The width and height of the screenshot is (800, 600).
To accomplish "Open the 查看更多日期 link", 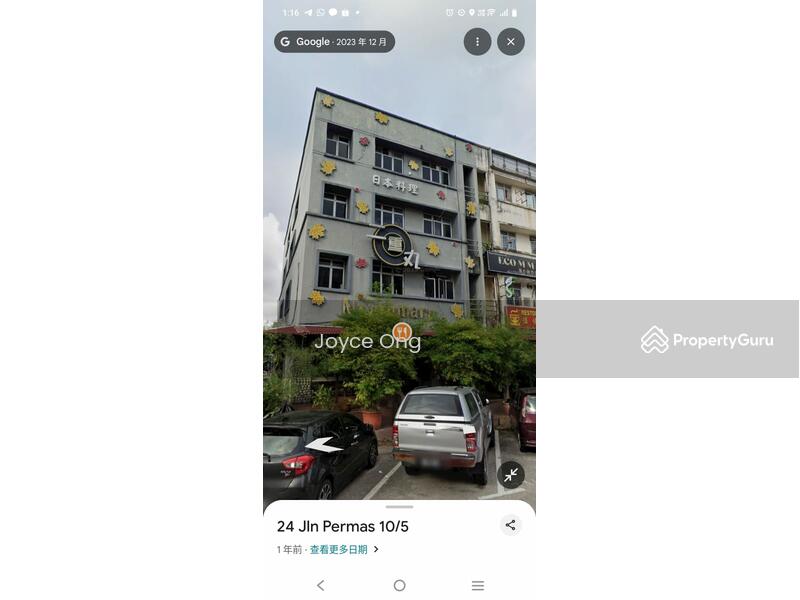I will (x=339, y=550).
